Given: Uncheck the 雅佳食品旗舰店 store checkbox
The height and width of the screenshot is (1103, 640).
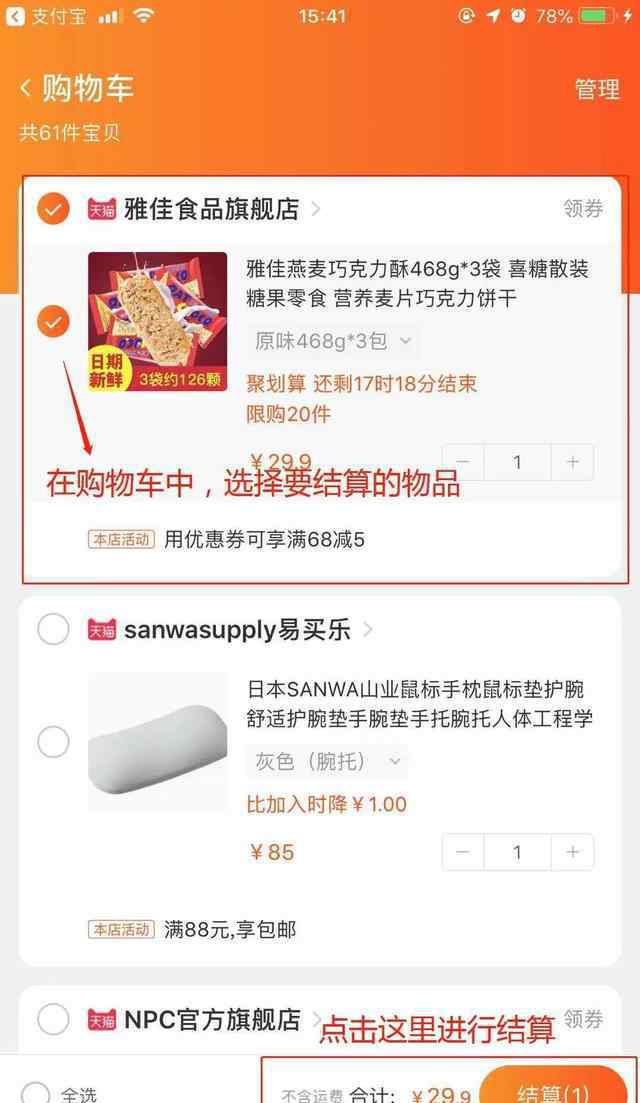Looking at the screenshot, I should coord(53,208).
